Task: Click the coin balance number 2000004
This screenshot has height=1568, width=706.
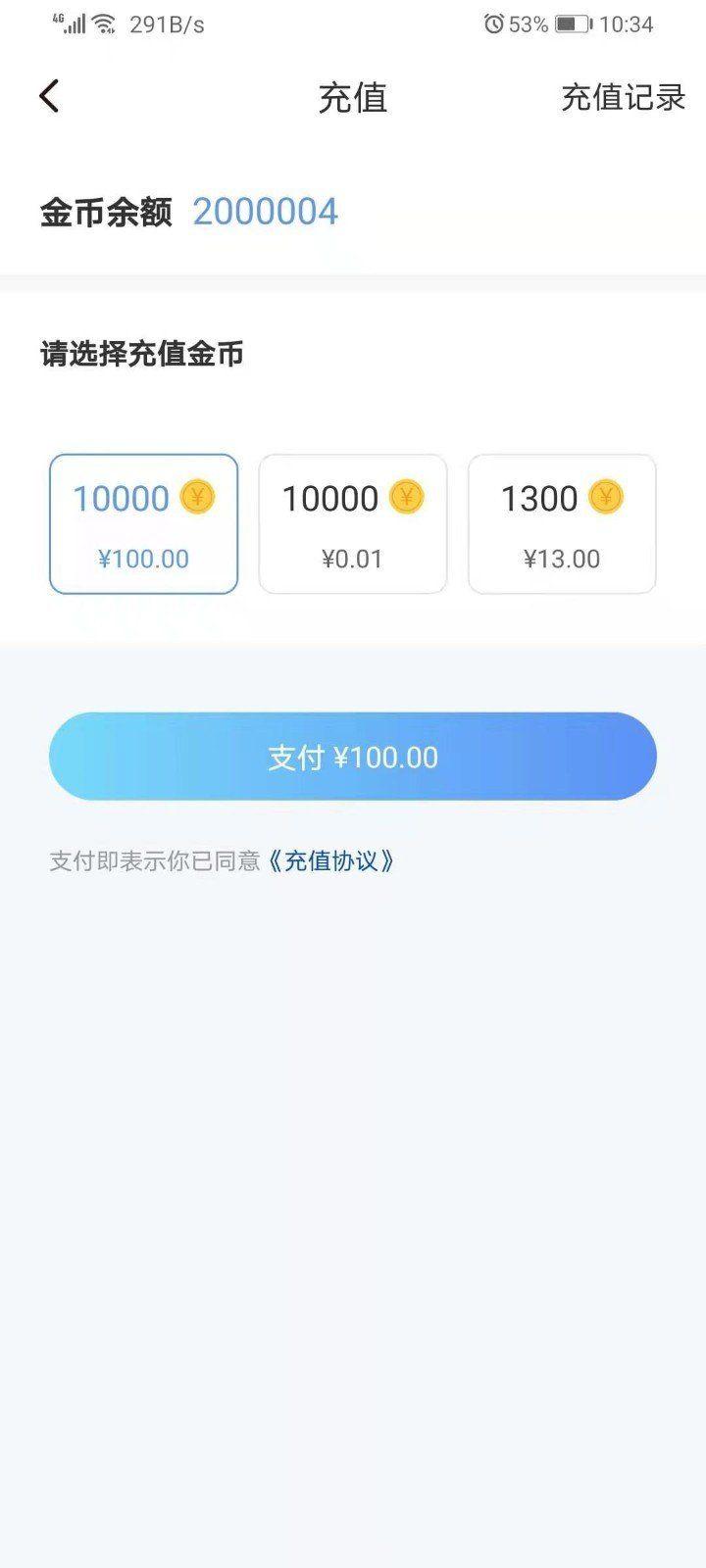Action: (266, 212)
